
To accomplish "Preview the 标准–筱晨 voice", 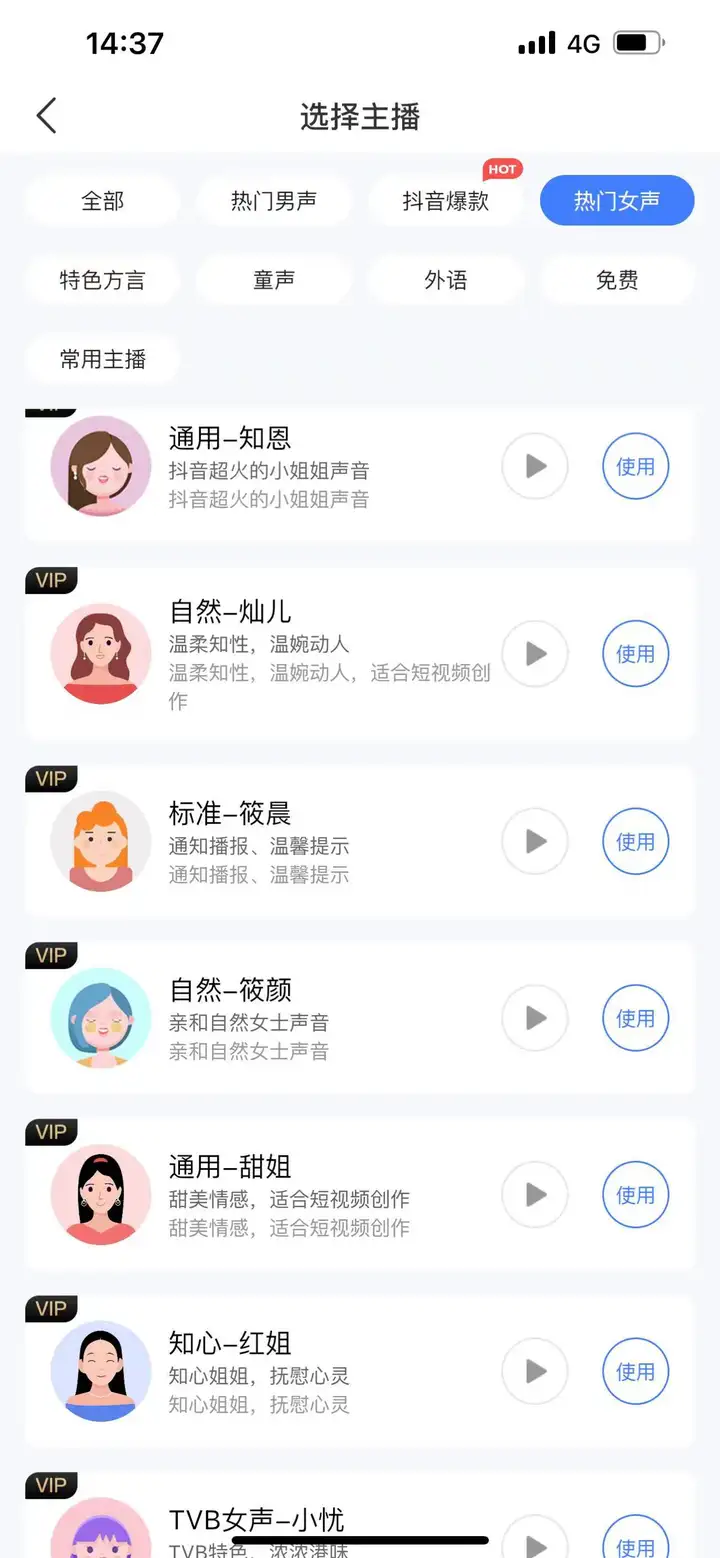I will click(x=535, y=842).
